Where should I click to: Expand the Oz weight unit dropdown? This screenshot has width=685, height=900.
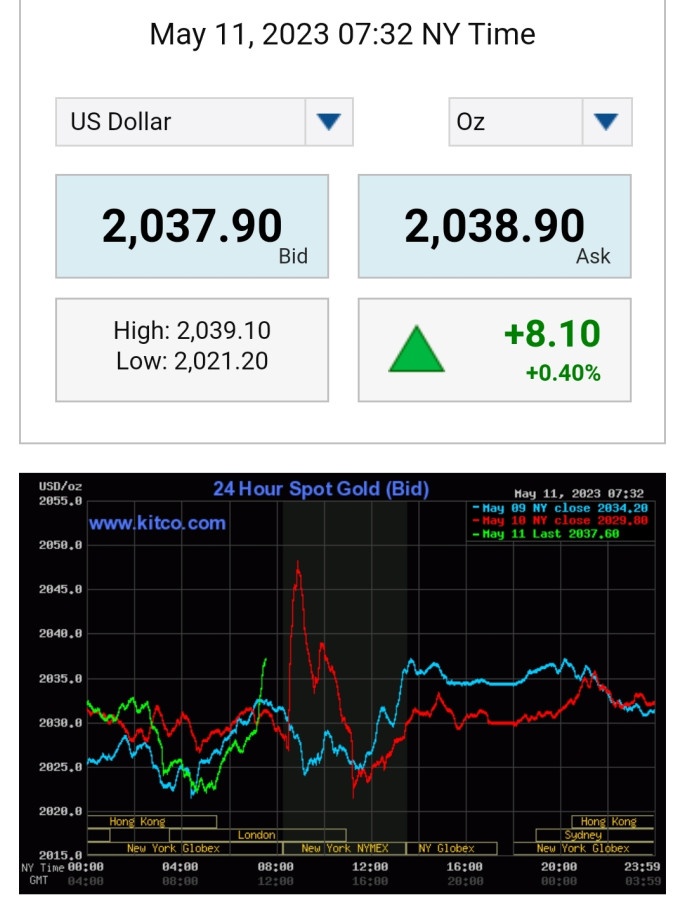pos(540,122)
